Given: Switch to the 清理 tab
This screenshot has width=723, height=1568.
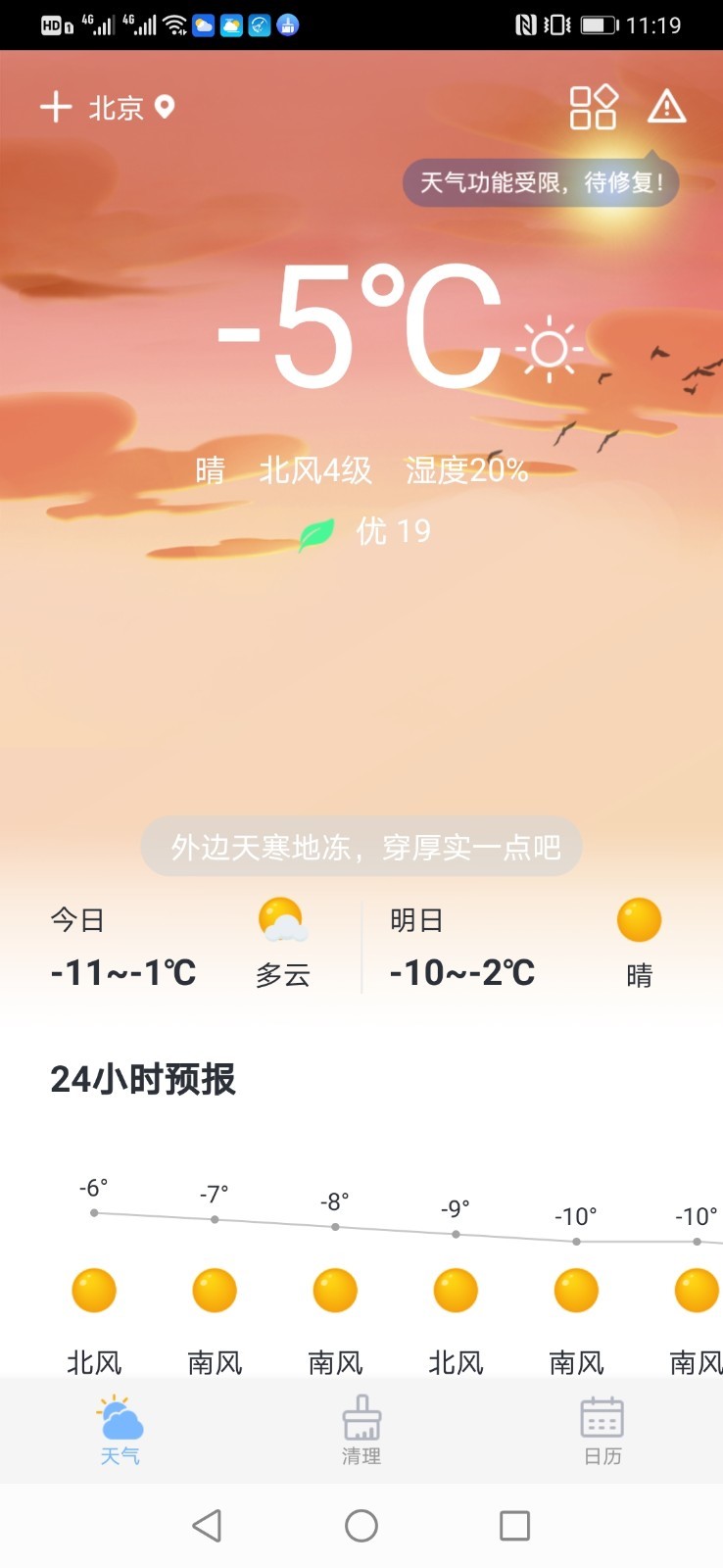Looking at the screenshot, I should (x=361, y=1431).
